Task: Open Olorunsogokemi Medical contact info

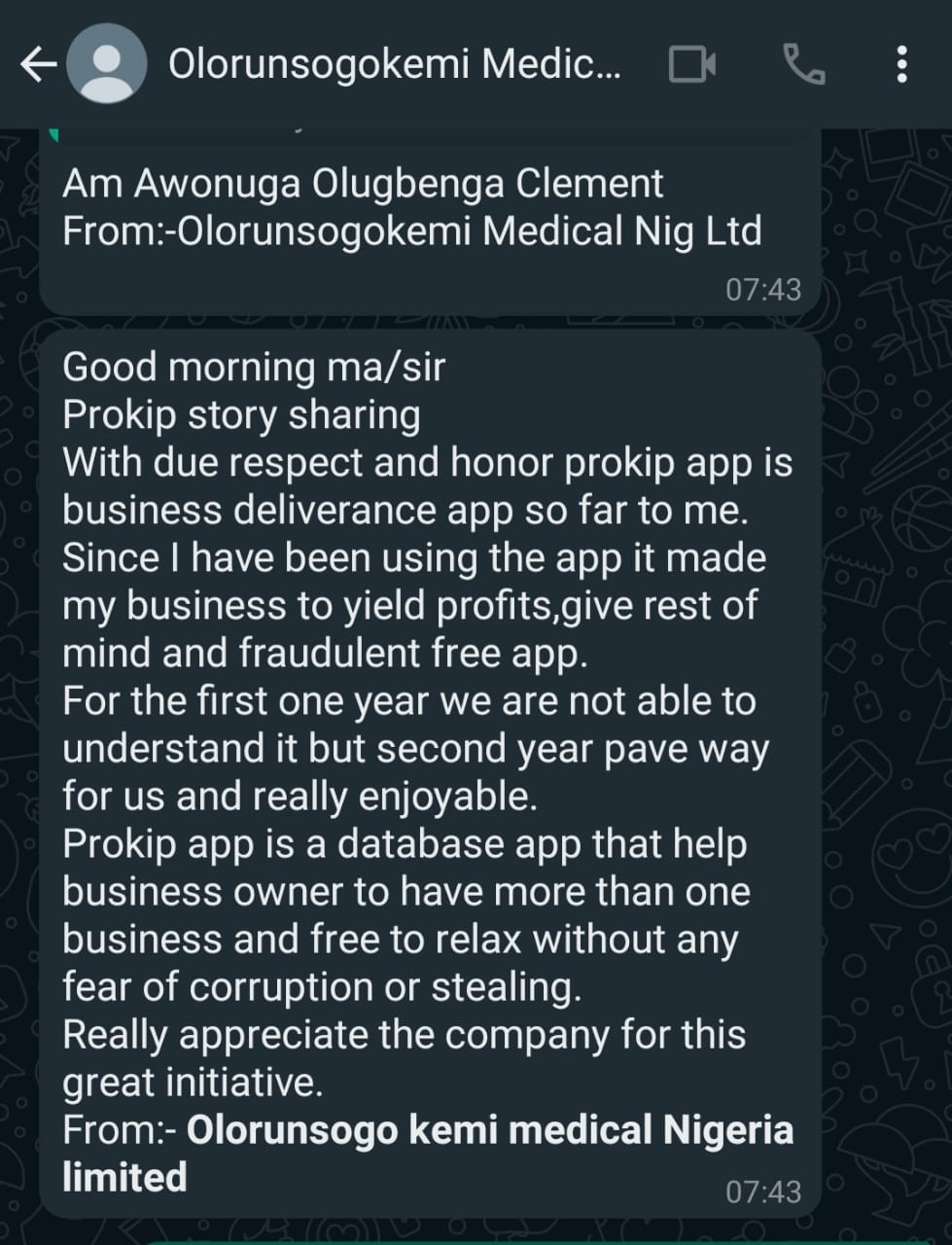Action: click(394, 64)
